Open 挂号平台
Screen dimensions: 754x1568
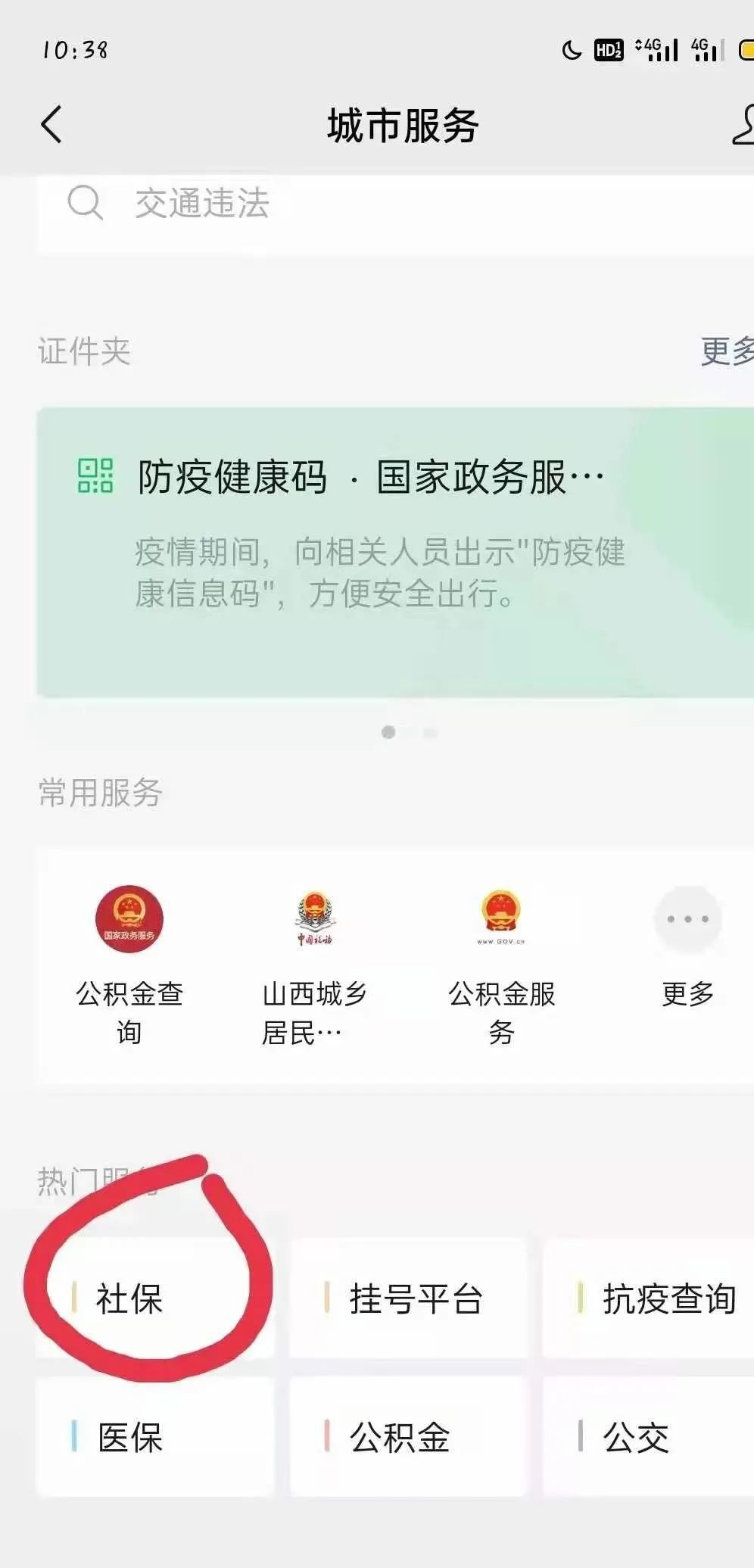click(x=409, y=1298)
